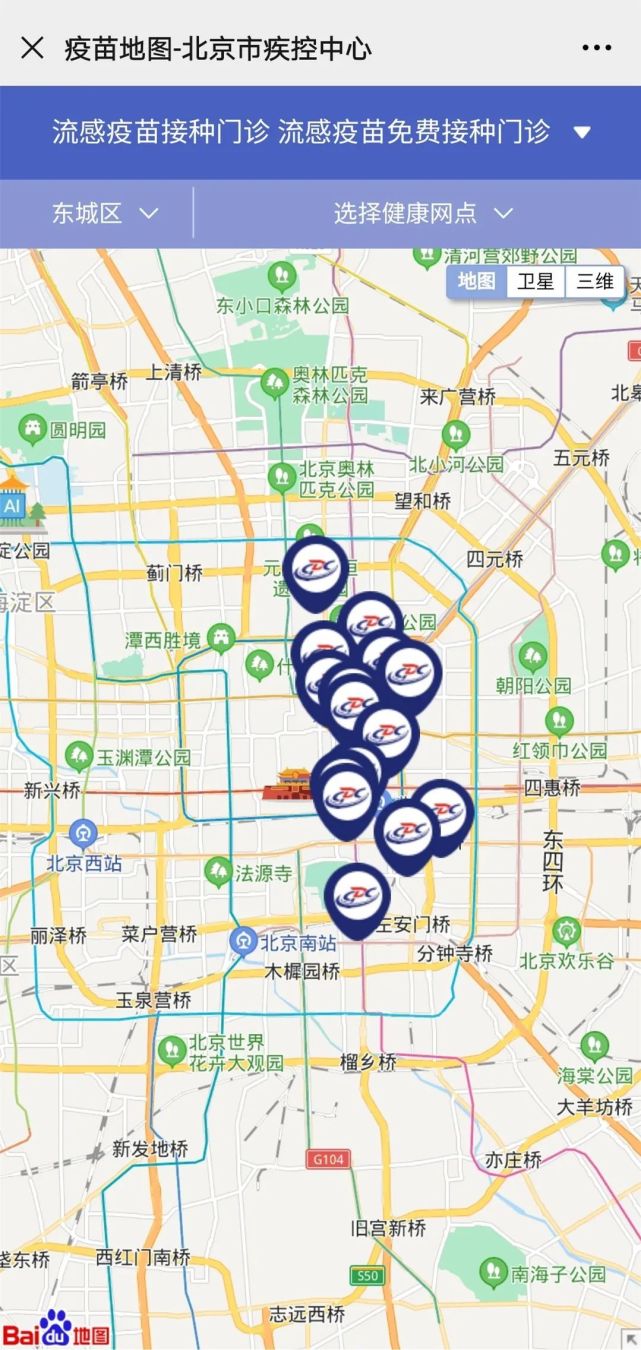Open the three-dot overflow menu

pos(596,47)
